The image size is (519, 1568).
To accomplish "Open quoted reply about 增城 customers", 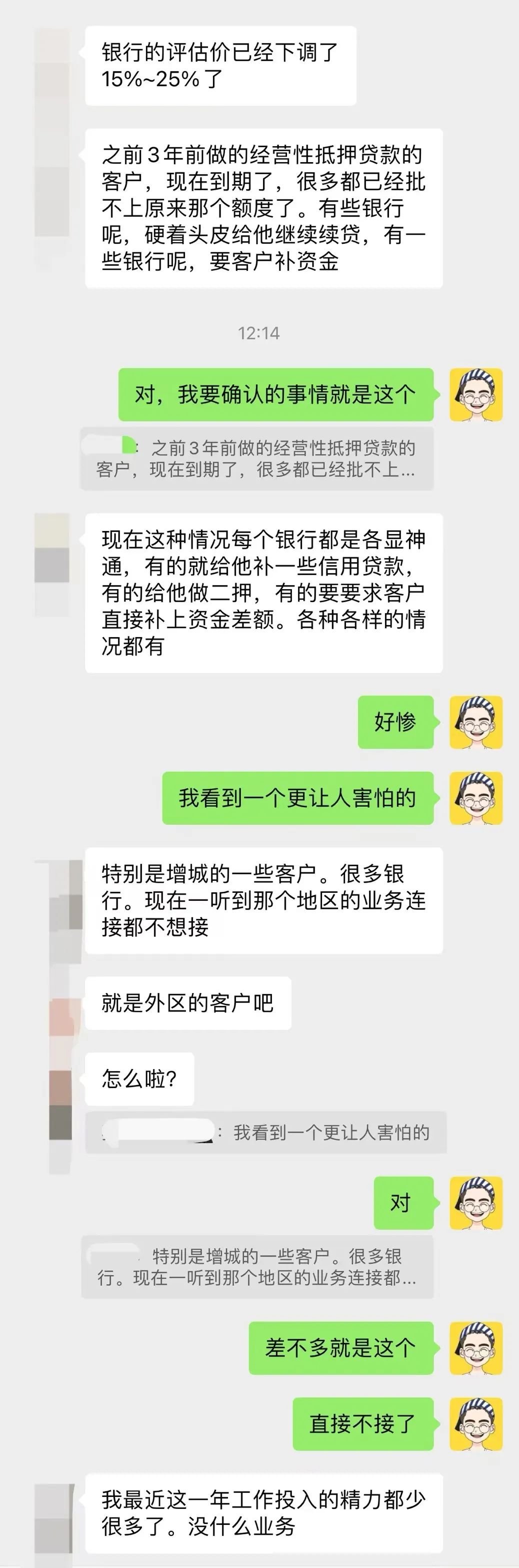I will [x=257, y=1267].
